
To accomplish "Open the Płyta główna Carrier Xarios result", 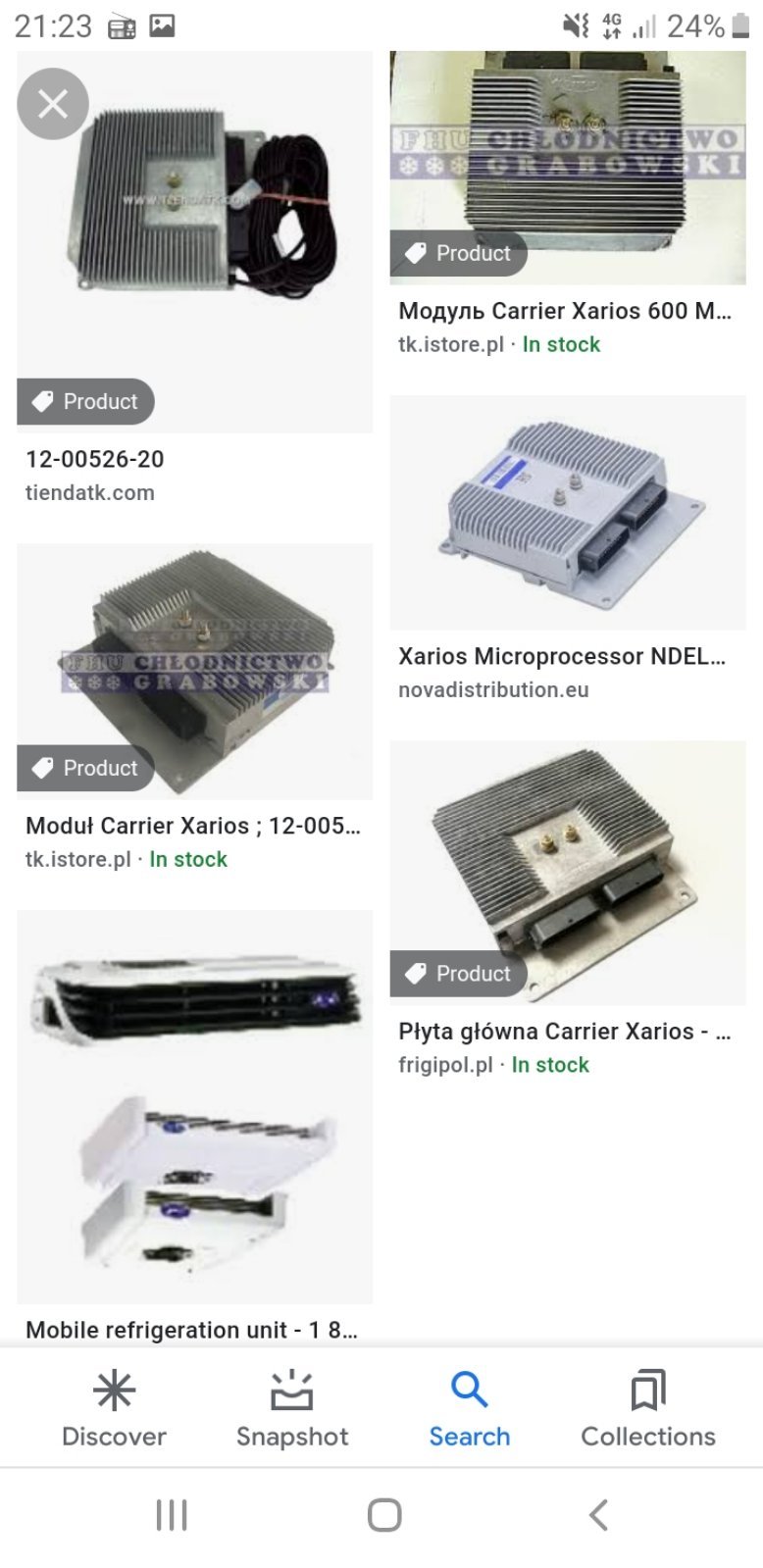I will (x=567, y=873).
